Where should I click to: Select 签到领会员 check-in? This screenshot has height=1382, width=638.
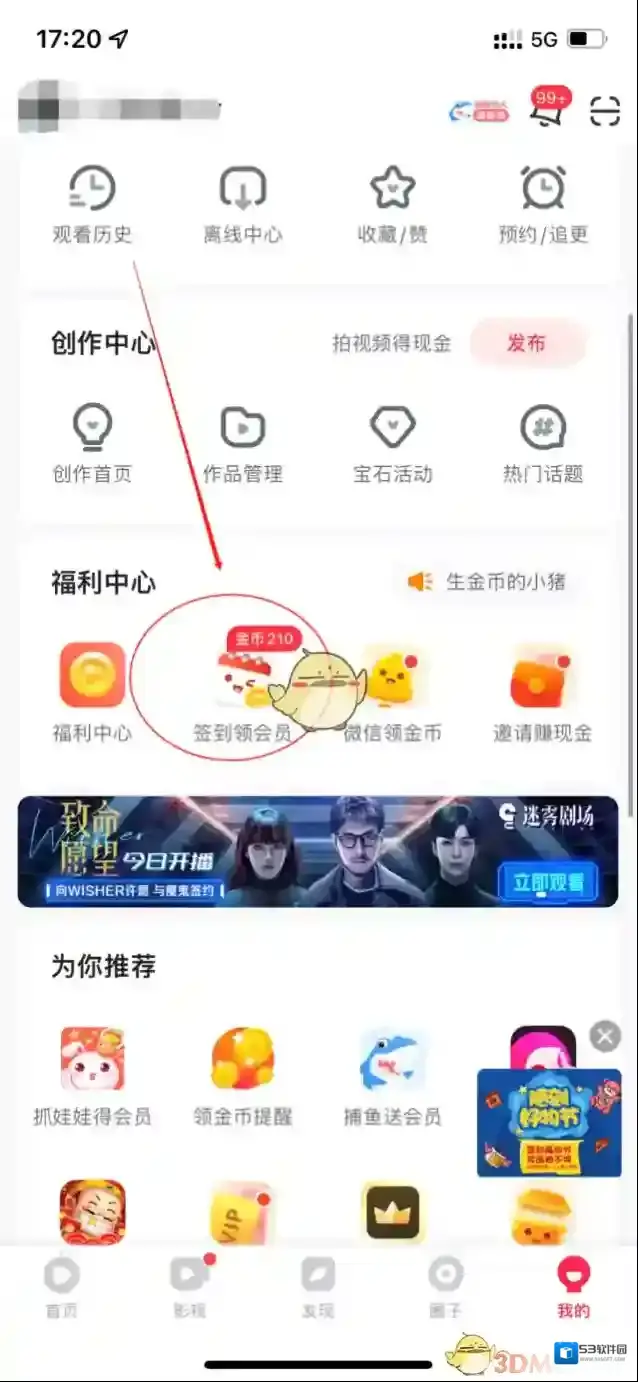pyautogui.click(x=242, y=690)
